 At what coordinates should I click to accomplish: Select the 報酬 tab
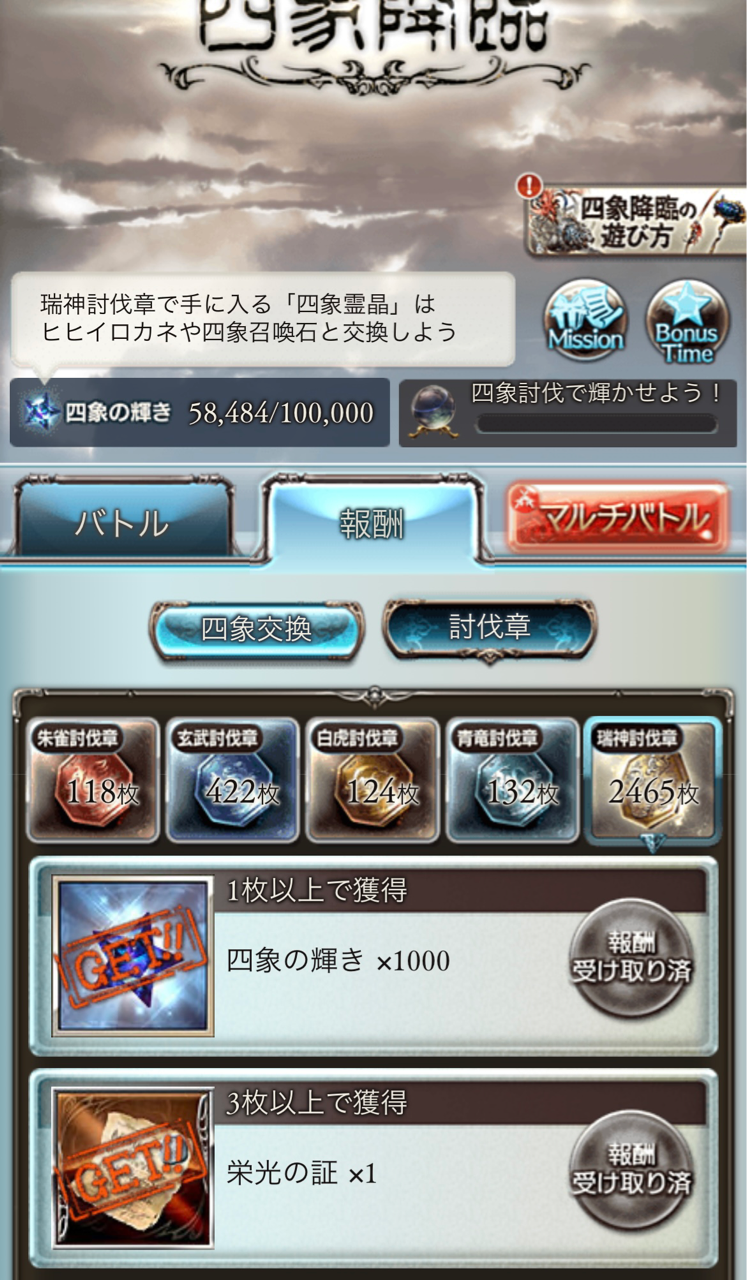click(372, 523)
